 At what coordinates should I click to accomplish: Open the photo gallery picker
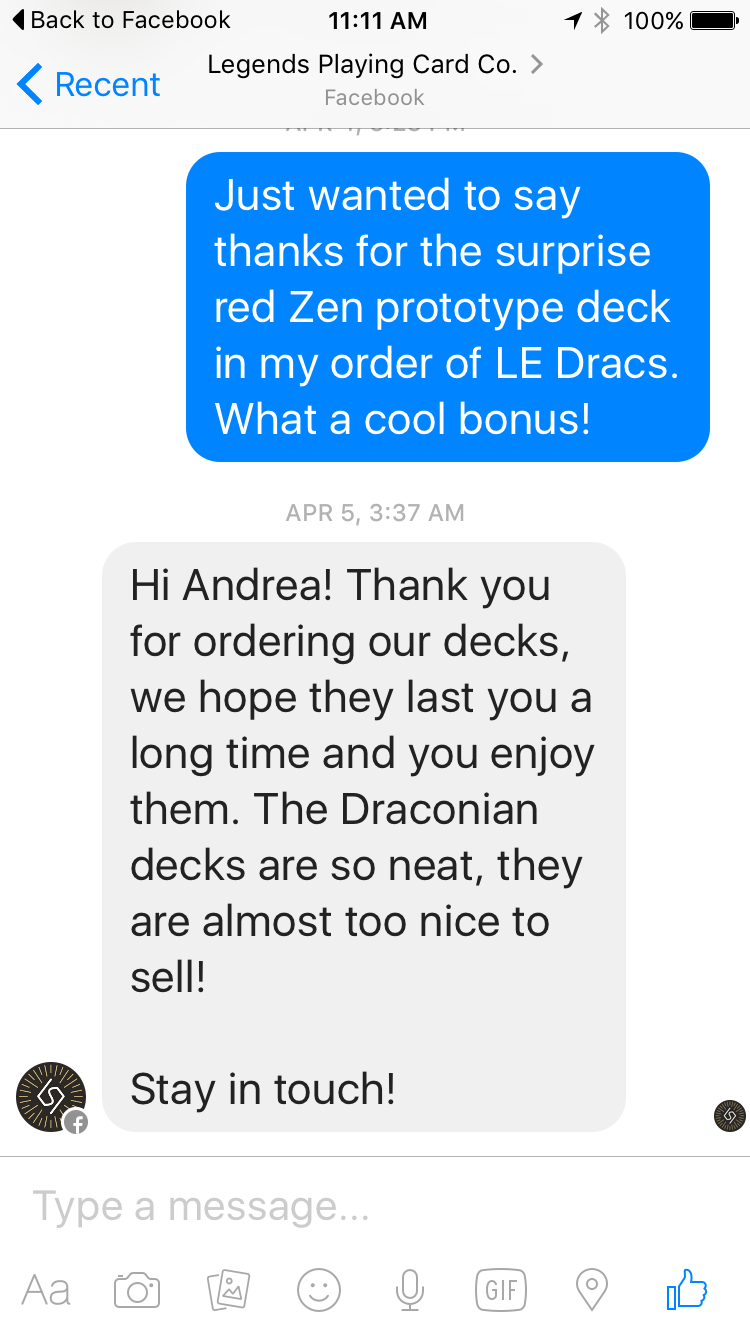228,1290
